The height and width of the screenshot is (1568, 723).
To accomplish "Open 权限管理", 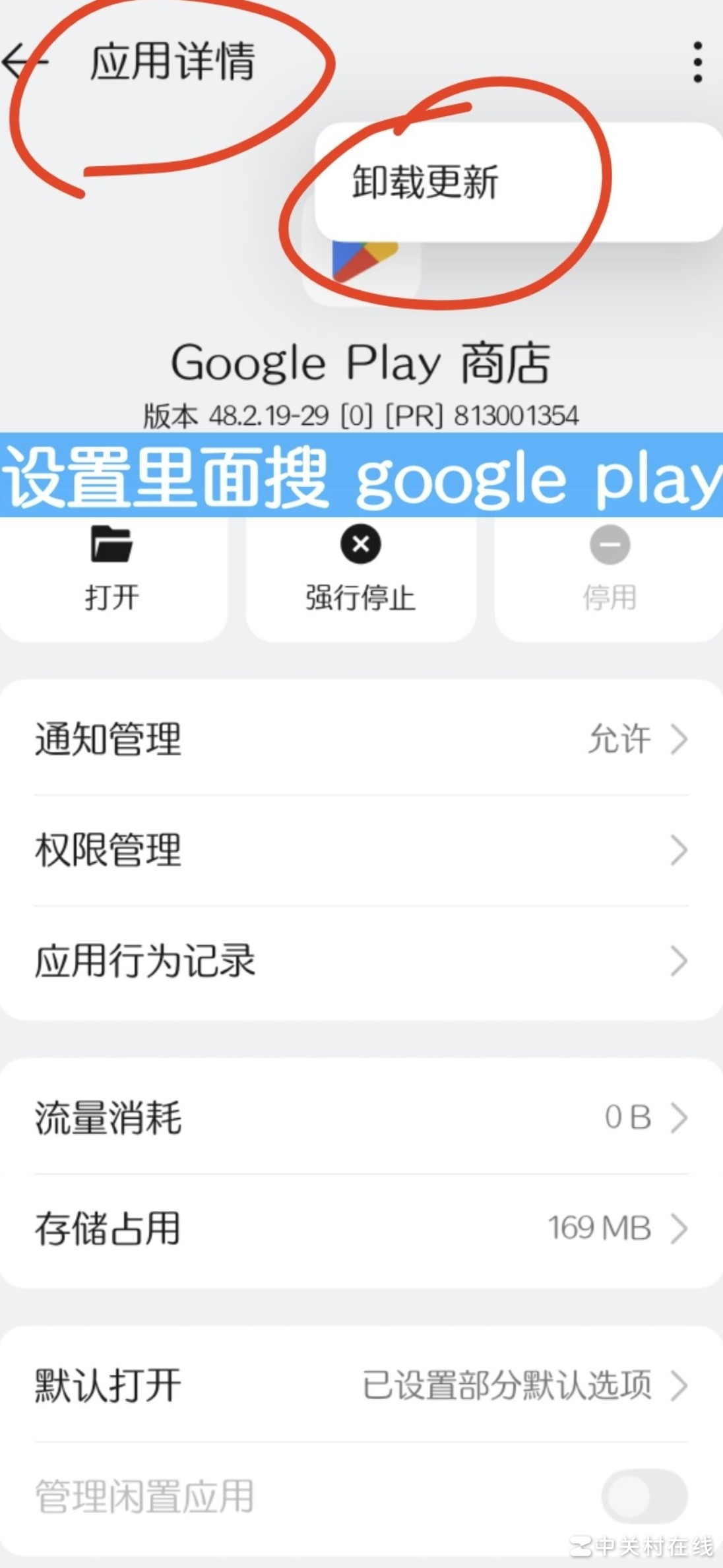I will 361,850.
